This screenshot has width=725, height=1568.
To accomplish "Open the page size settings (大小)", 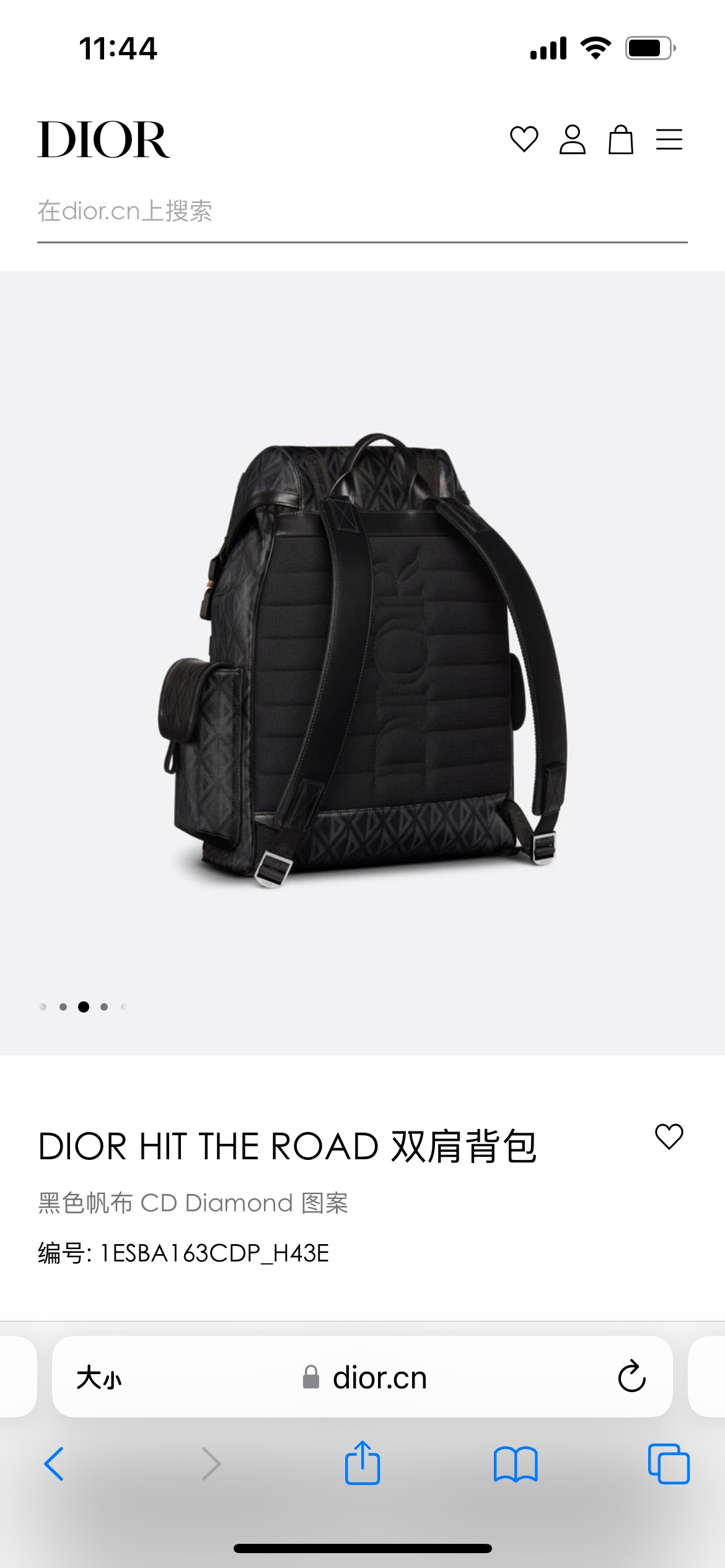I will pos(99,1378).
